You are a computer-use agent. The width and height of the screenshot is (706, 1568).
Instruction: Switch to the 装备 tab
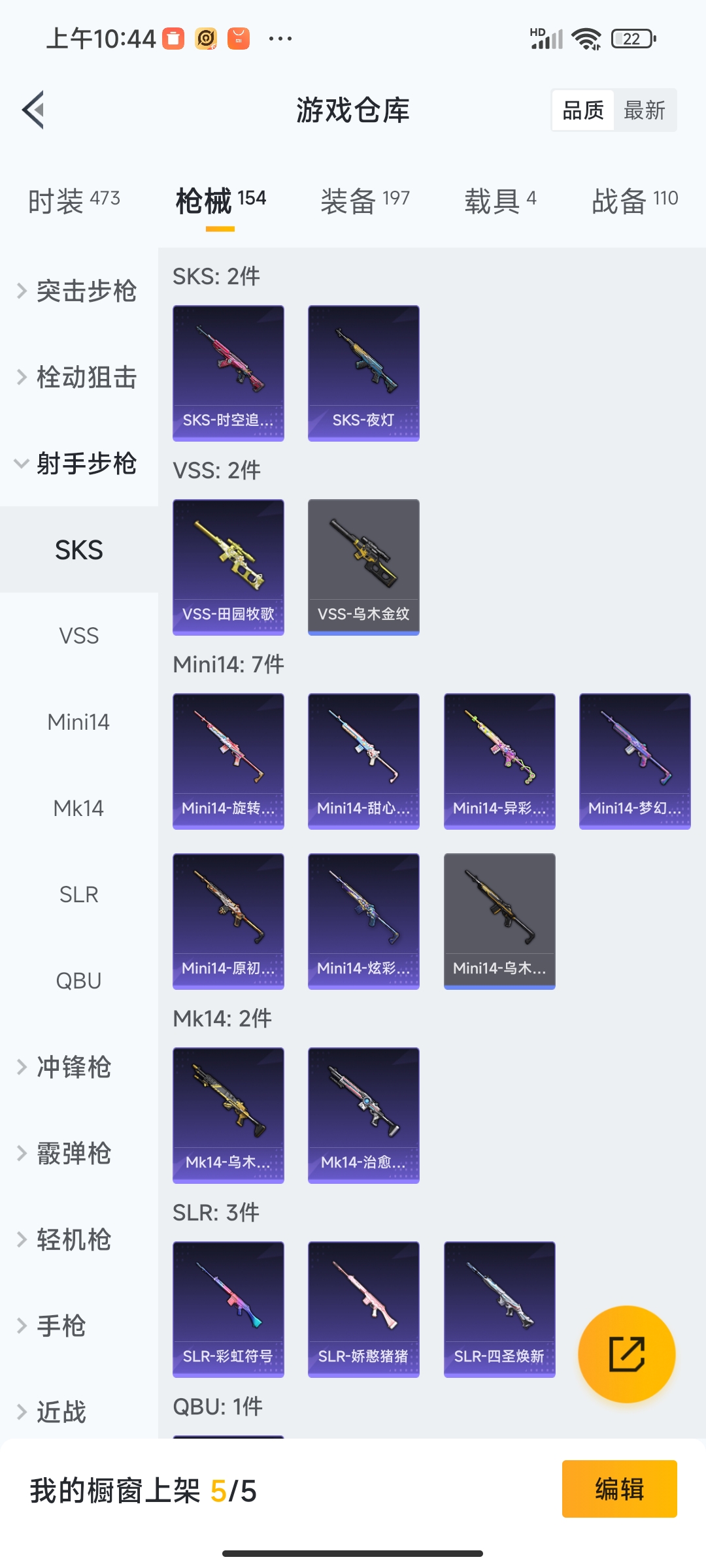(x=365, y=200)
